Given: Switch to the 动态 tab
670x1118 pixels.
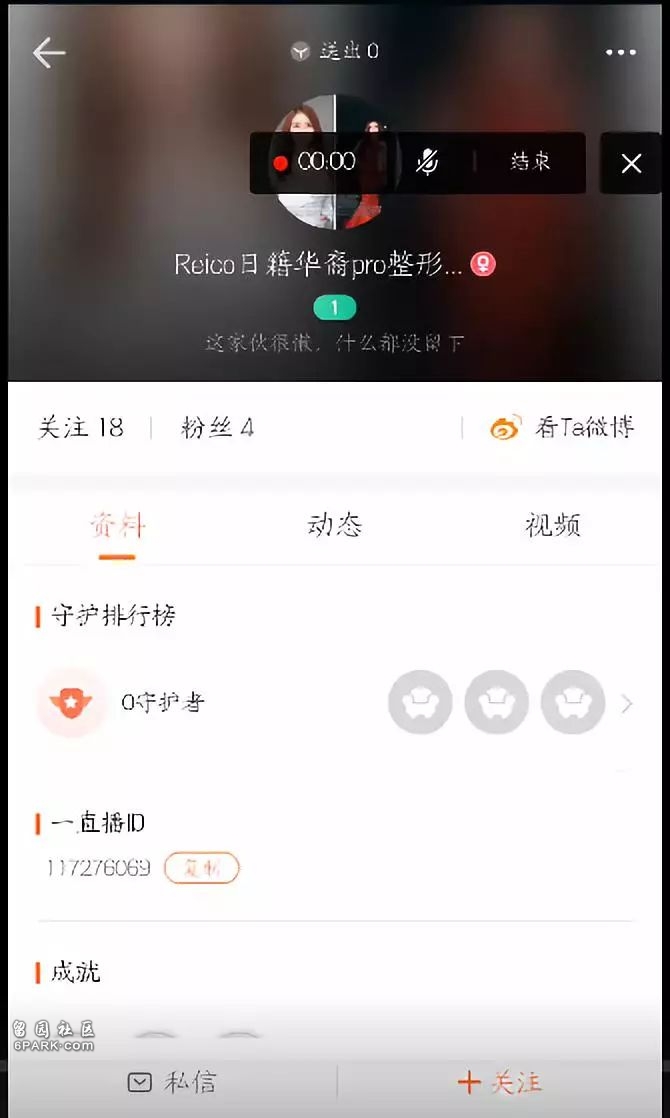Looking at the screenshot, I should click(x=334, y=525).
